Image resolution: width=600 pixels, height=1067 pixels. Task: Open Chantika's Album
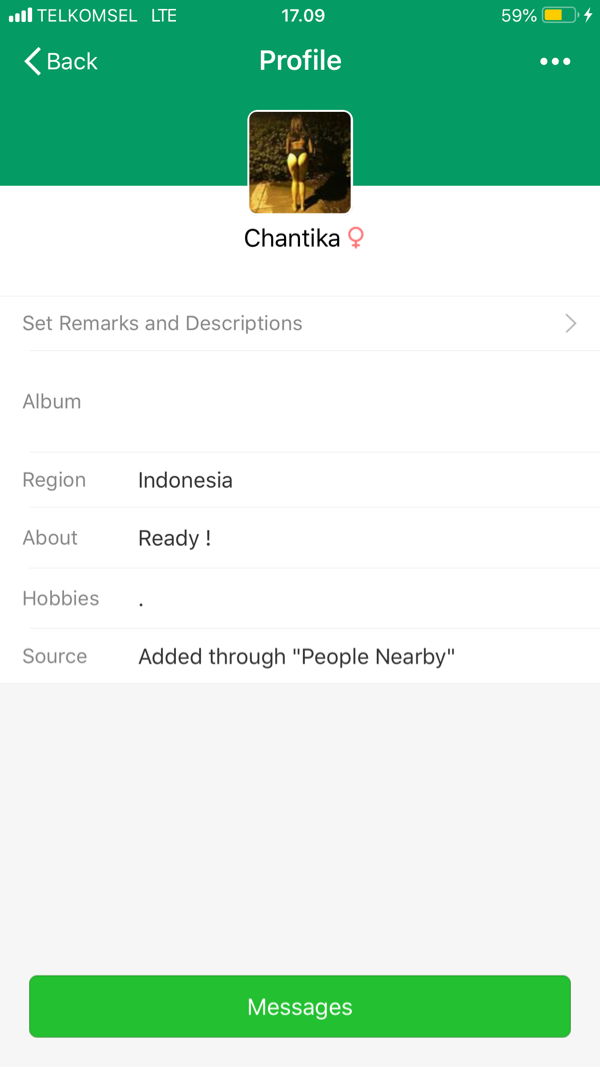300,402
